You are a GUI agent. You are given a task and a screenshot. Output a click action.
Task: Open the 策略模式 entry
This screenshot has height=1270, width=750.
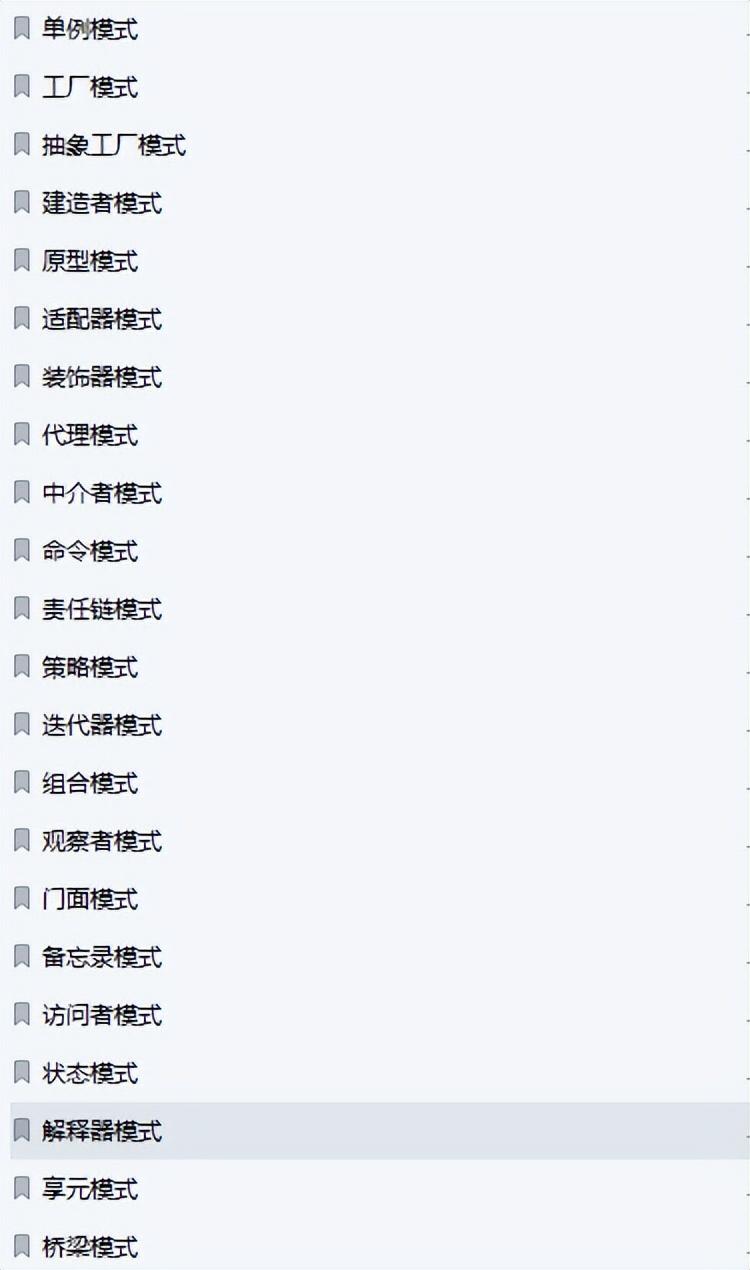(x=380, y=667)
